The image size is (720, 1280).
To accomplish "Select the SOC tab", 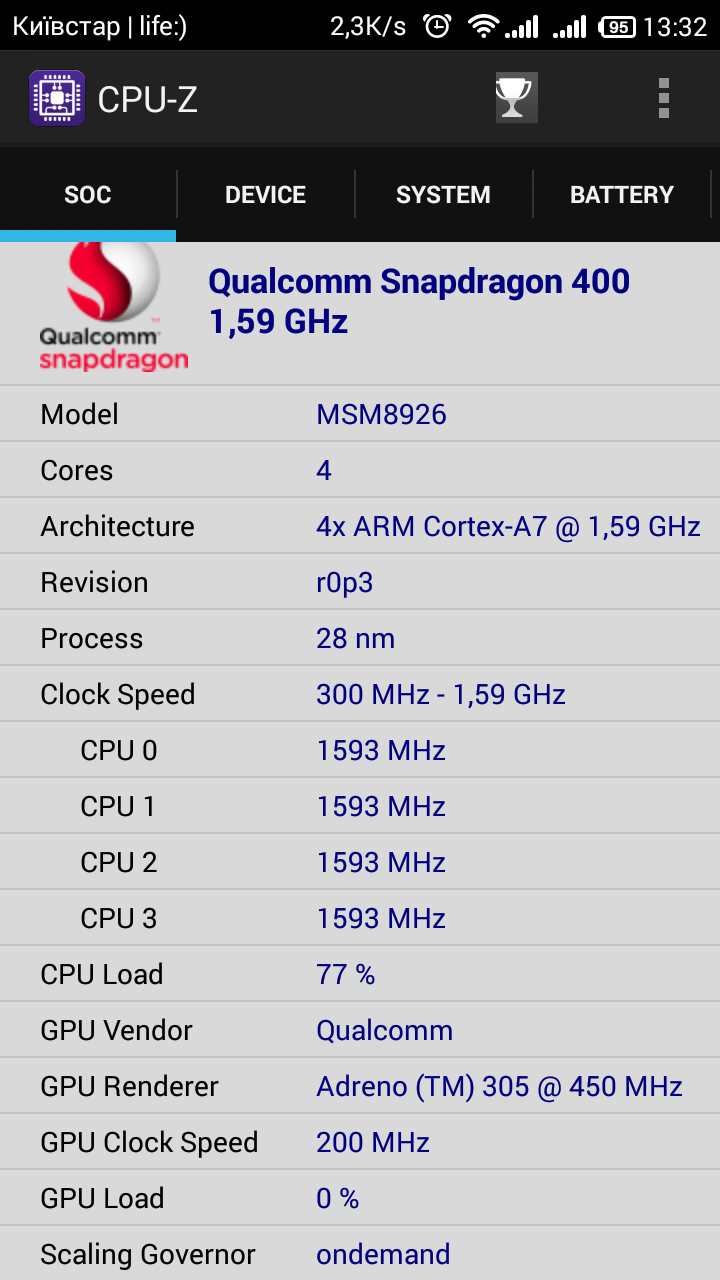I will (88, 195).
